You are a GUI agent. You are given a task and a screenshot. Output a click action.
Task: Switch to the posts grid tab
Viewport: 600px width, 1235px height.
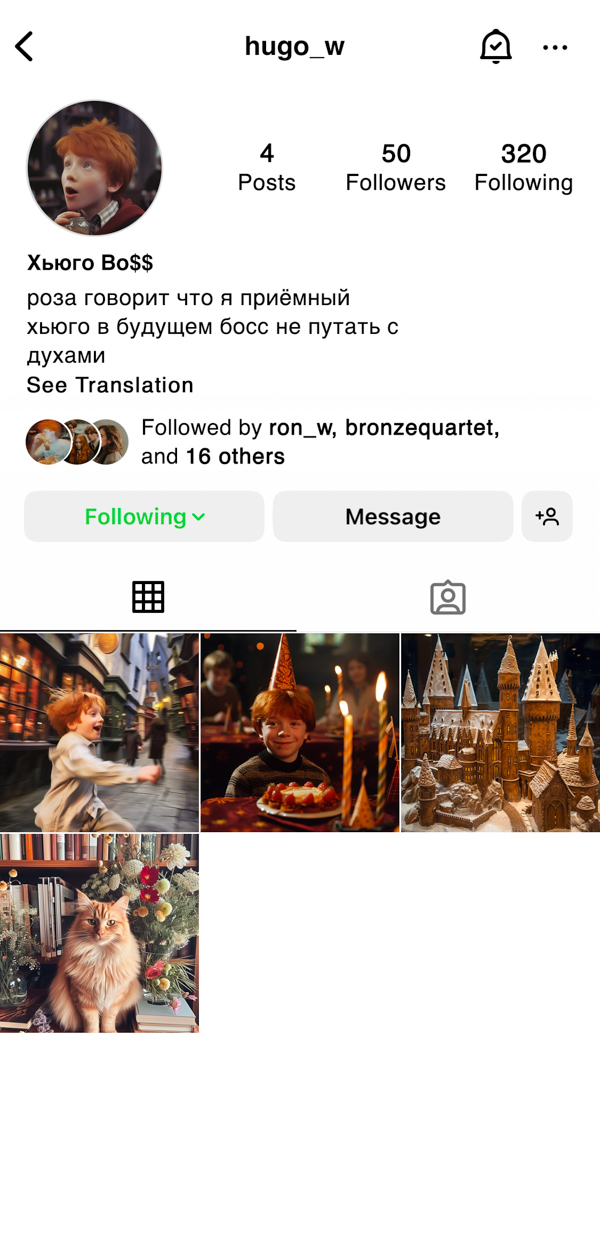[x=148, y=597]
